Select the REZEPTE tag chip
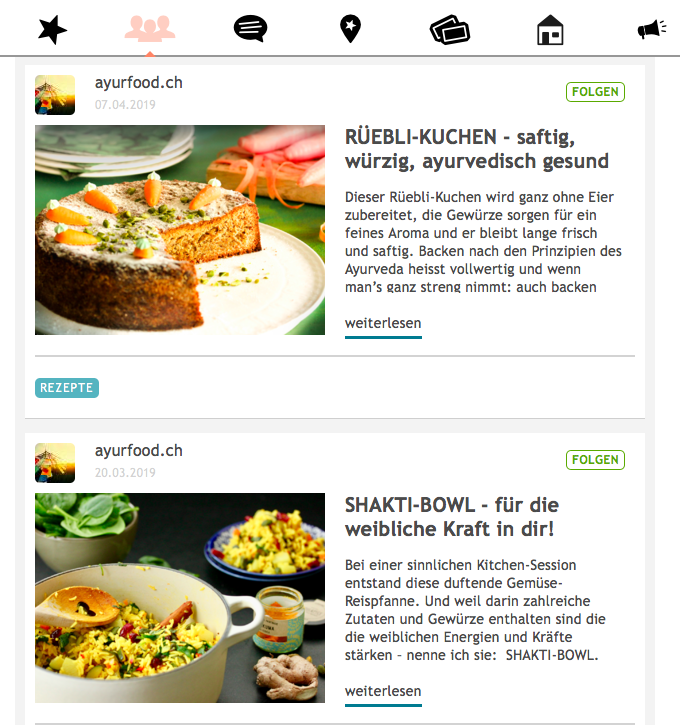The height and width of the screenshot is (725, 680). pos(67,388)
